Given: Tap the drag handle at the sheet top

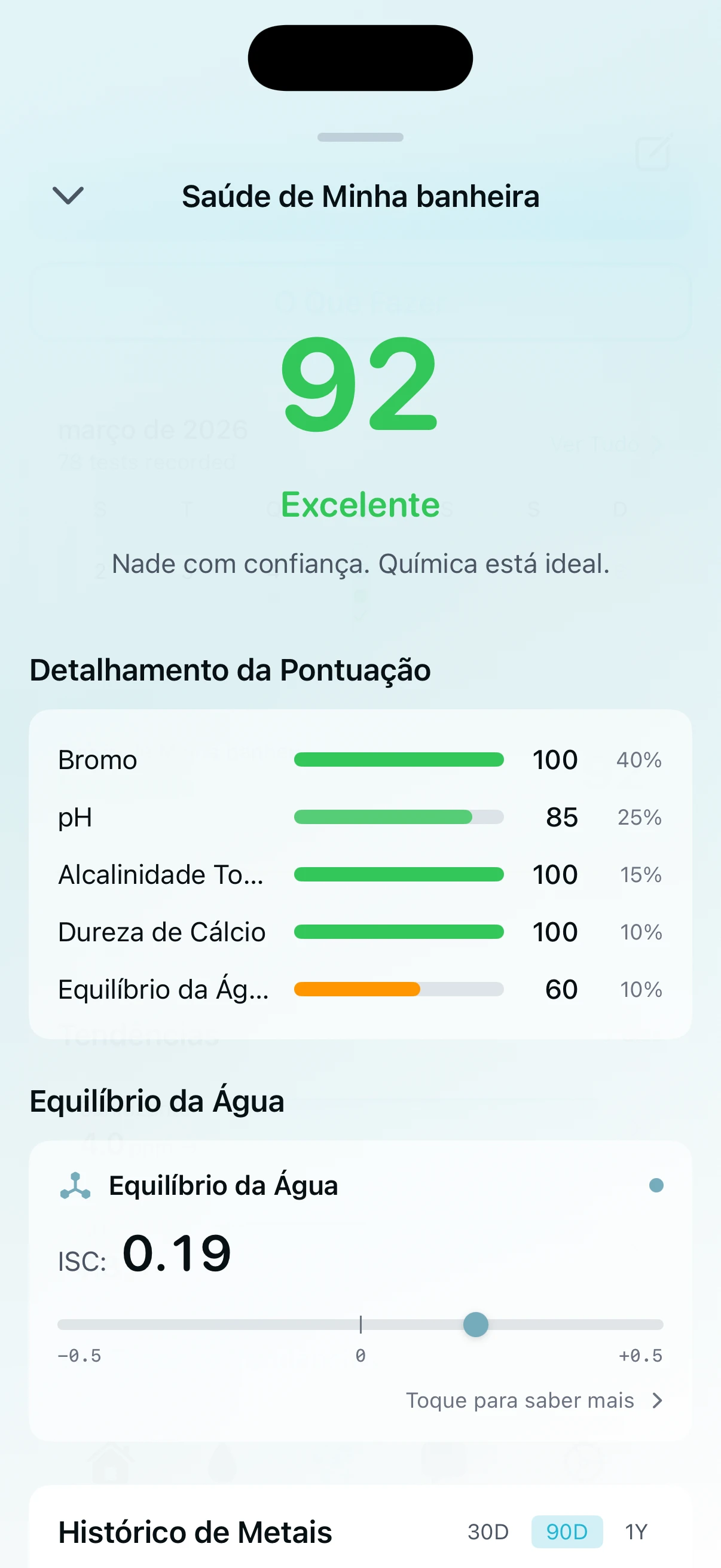Looking at the screenshot, I should coord(360,138).
